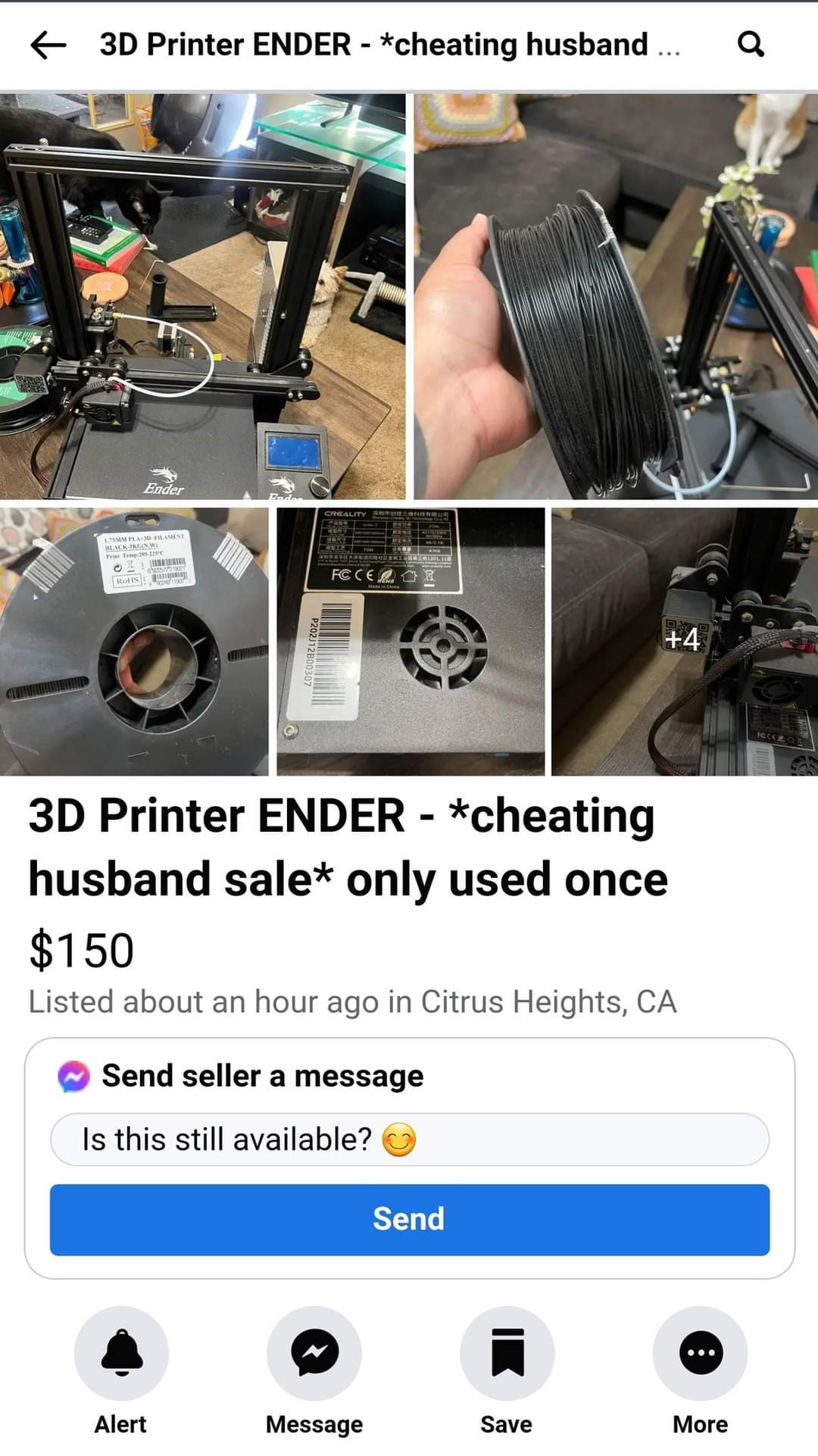Viewport: 818px width, 1456px height.
Task: Open Messenger via the Message button
Action: click(314, 1353)
